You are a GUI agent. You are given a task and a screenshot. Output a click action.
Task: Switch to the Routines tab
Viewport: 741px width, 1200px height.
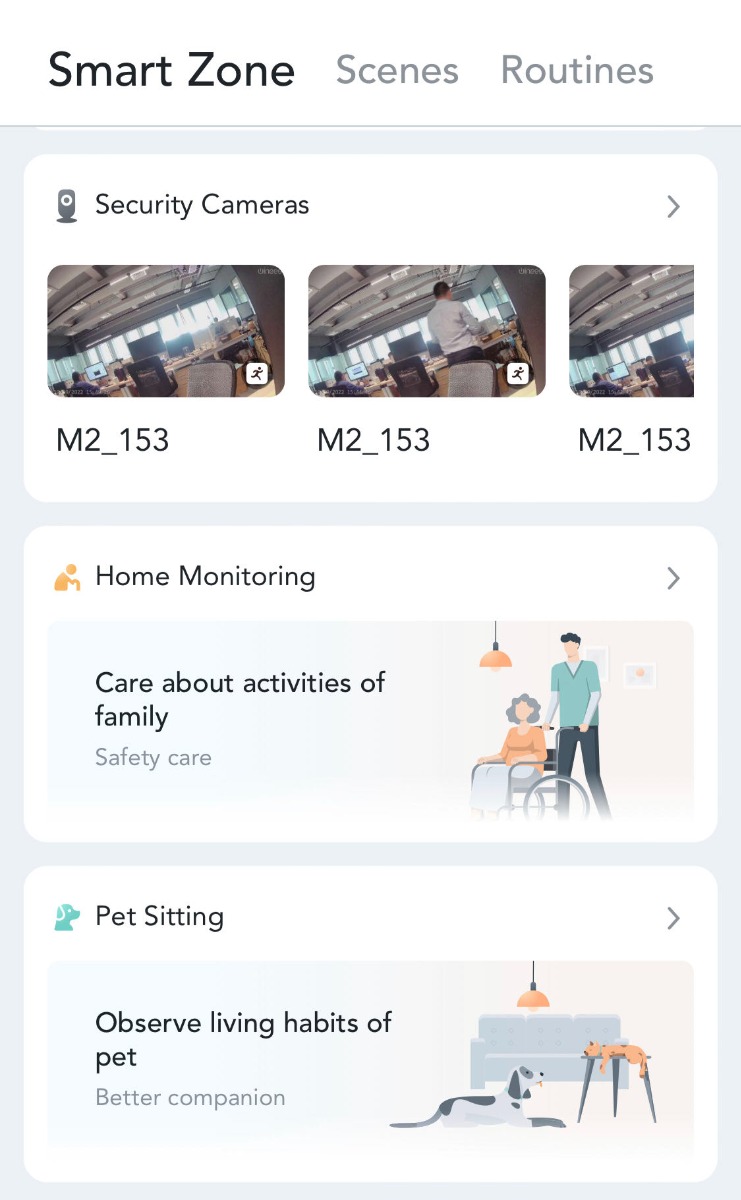tap(577, 70)
